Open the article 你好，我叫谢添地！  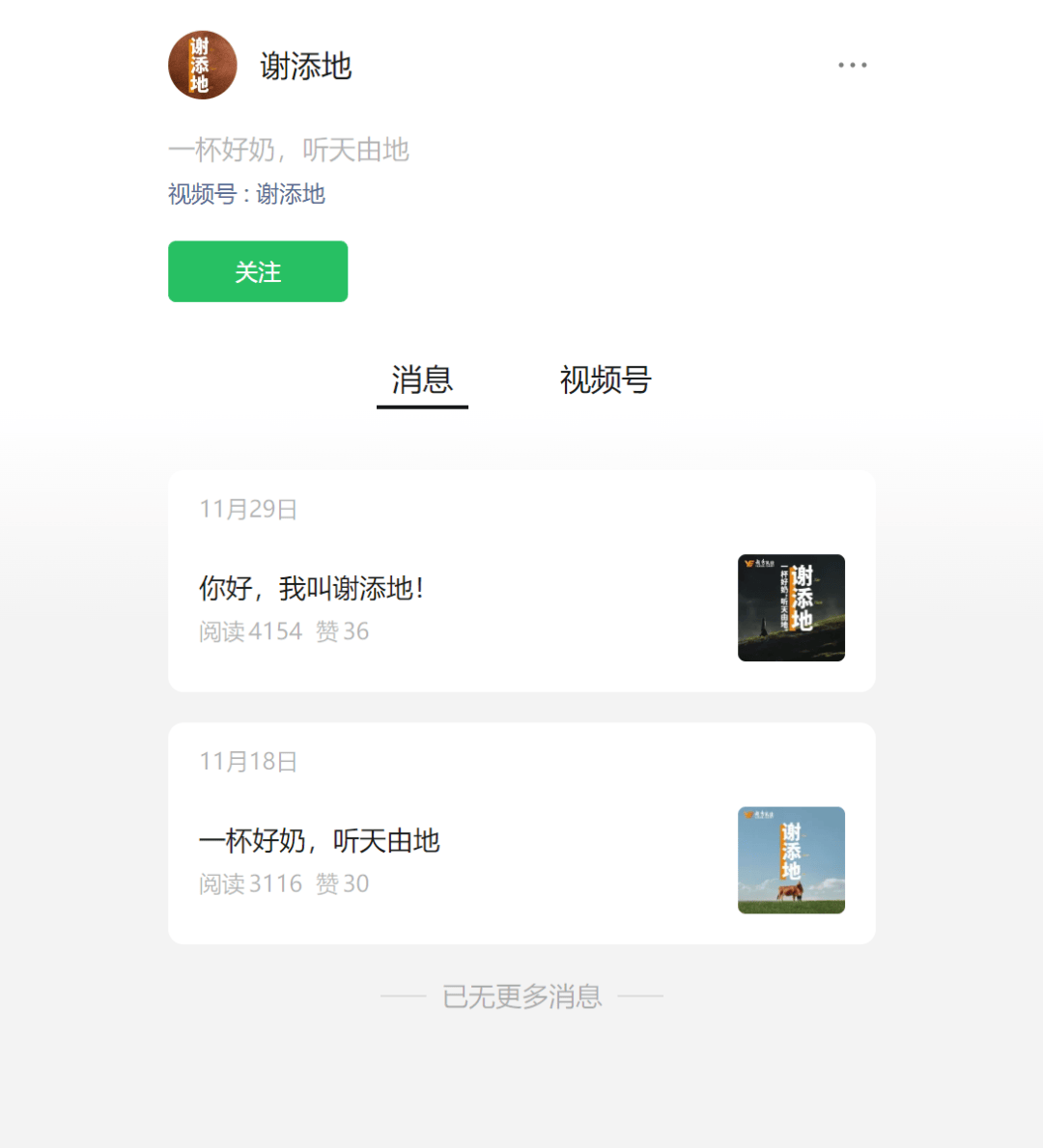(x=311, y=587)
